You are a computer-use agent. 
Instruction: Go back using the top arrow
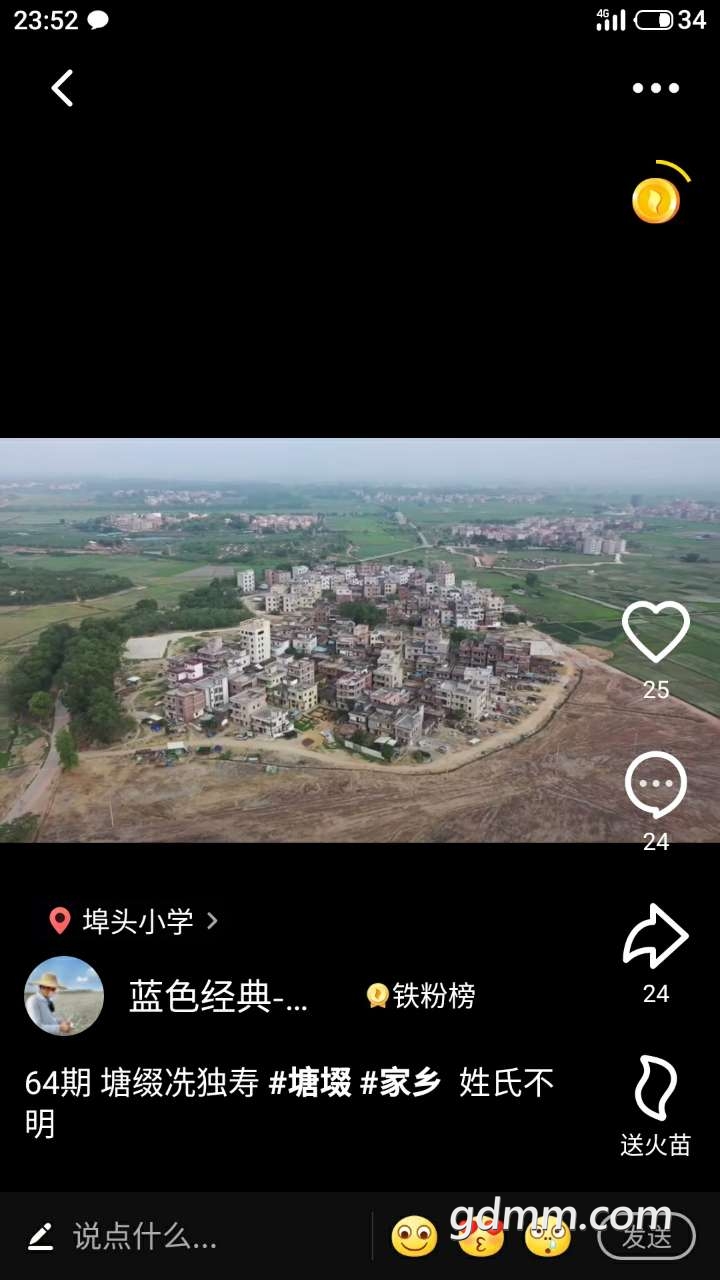coord(62,88)
